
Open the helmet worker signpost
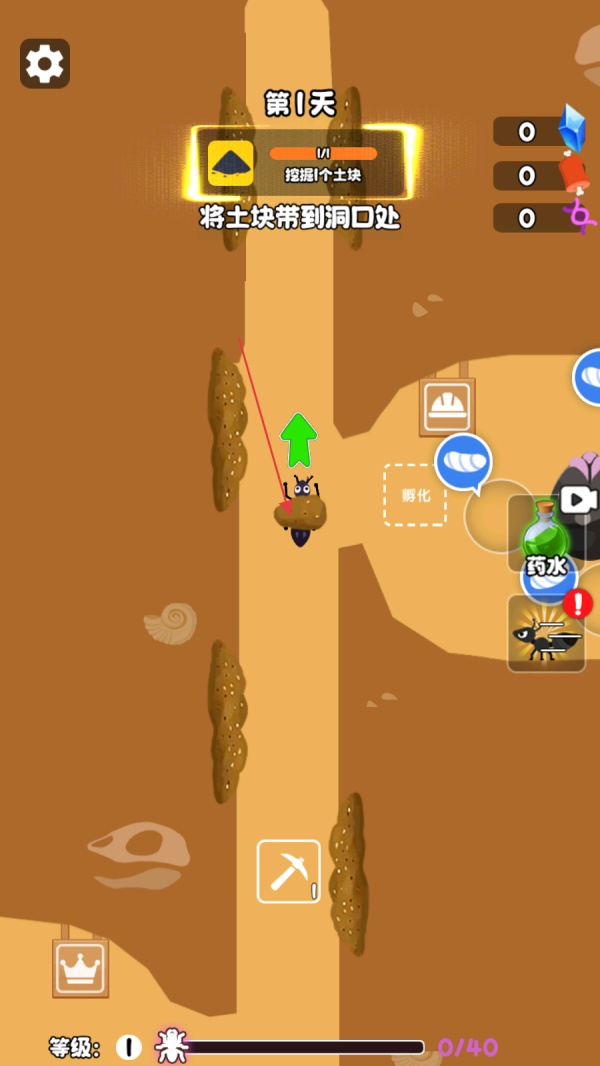tap(447, 406)
